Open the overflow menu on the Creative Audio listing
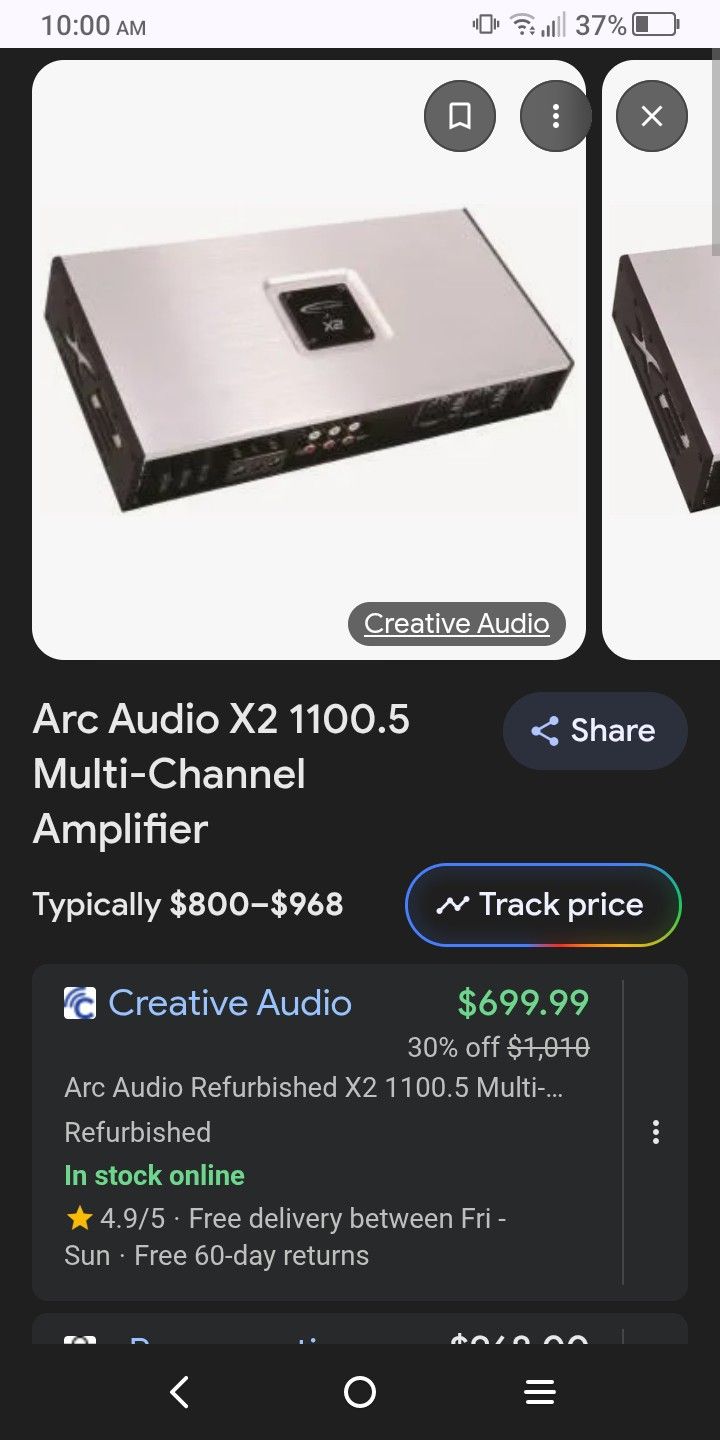This screenshot has width=720, height=1440. pos(656,1131)
